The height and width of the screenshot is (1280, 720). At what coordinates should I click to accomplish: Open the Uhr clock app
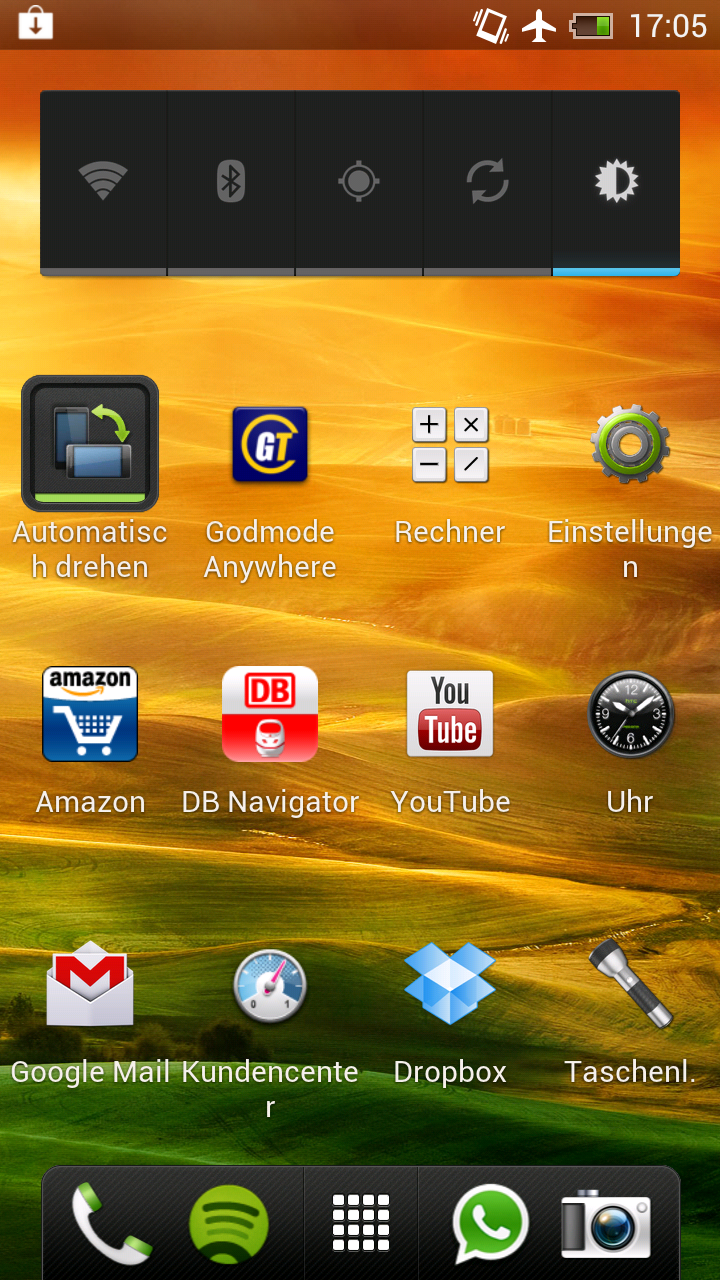click(x=630, y=714)
